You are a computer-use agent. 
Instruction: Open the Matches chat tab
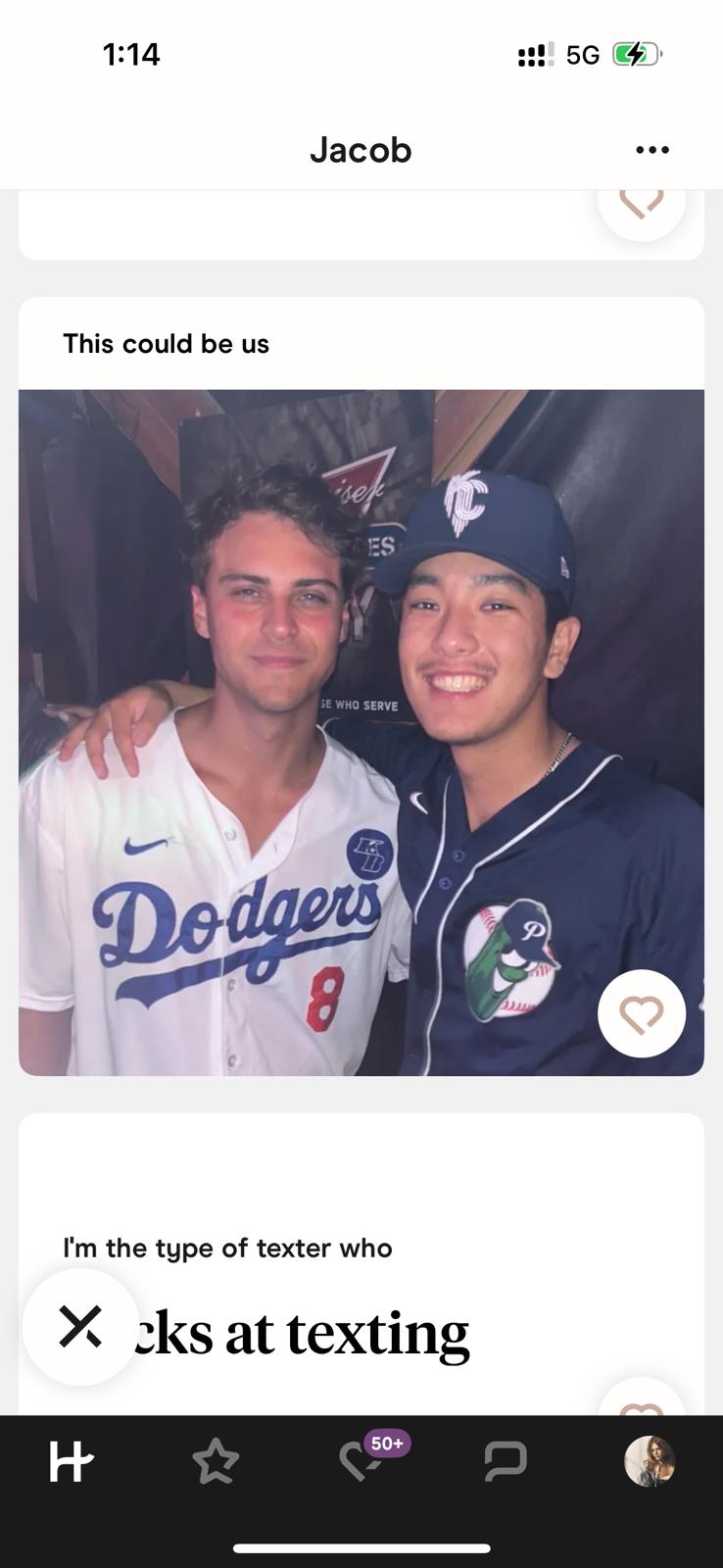[506, 1461]
